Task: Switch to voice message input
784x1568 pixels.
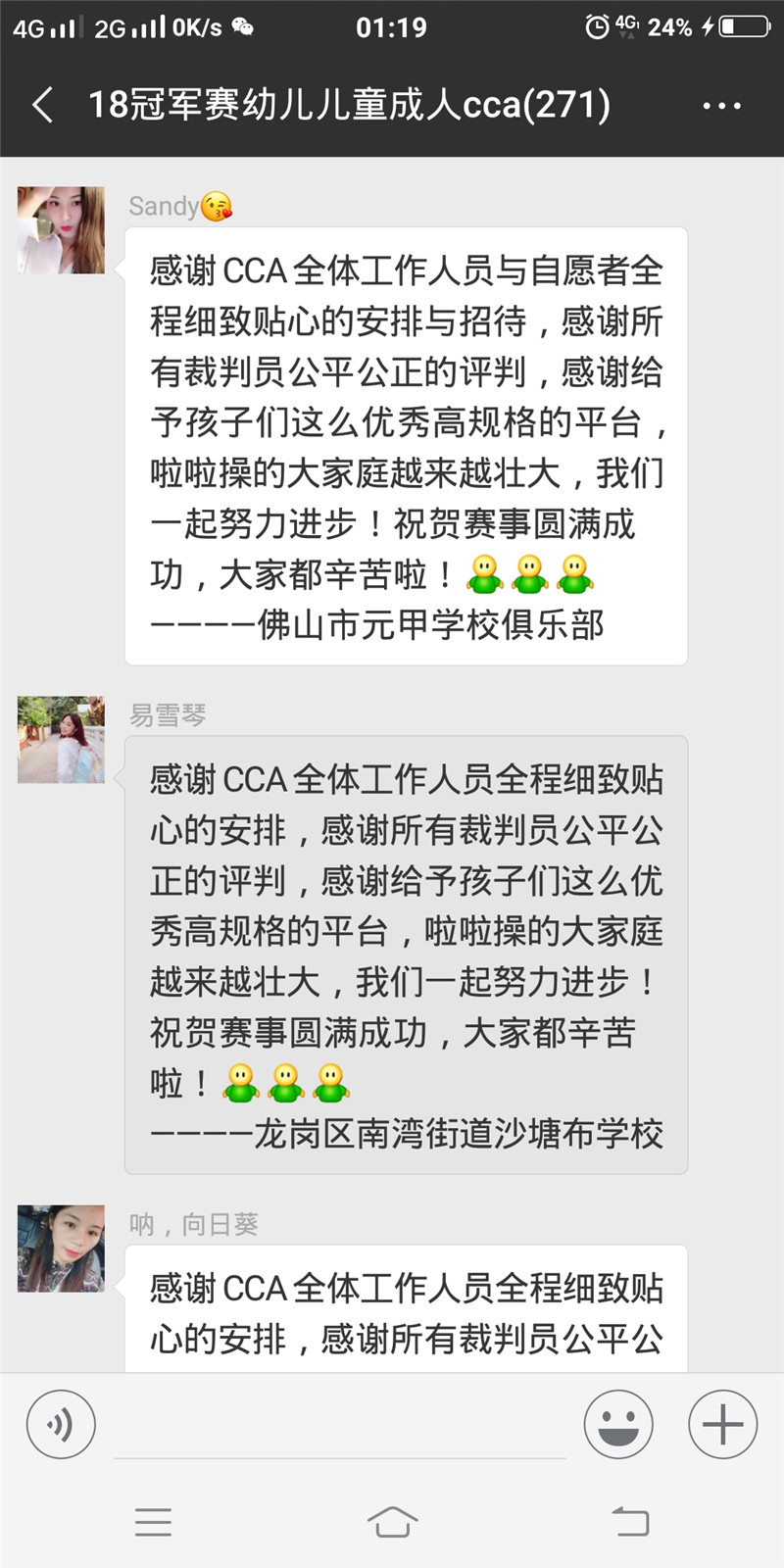Action: click(x=61, y=1425)
